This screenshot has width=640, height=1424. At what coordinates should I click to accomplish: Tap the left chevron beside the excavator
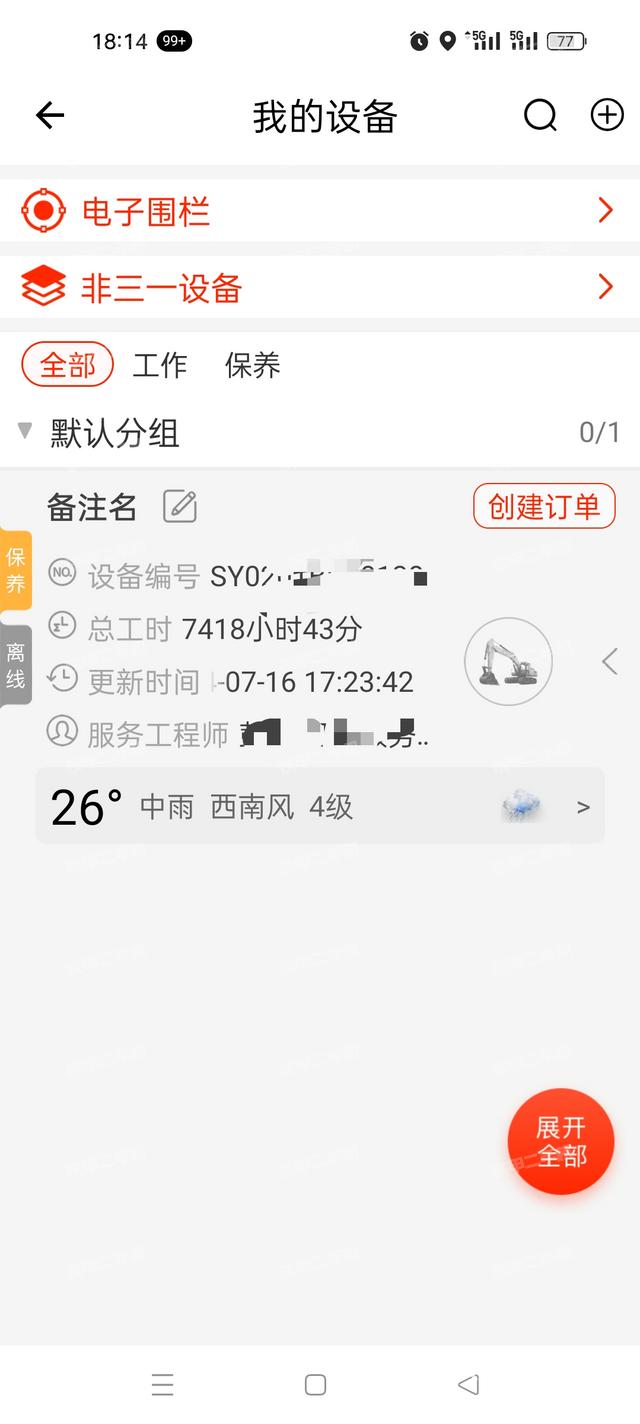pyautogui.click(x=609, y=661)
